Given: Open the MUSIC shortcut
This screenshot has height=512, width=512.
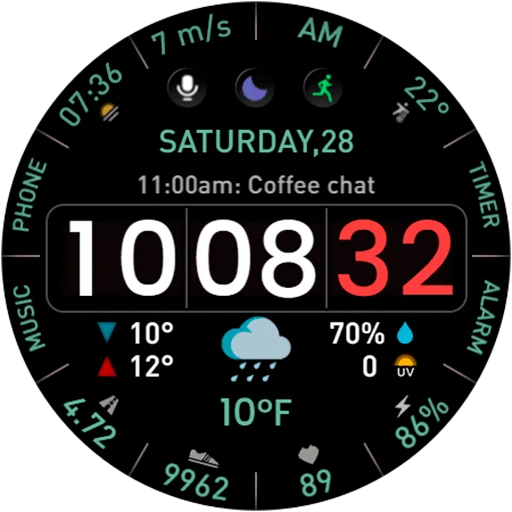Looking at the screenshot, I should click(x=29, y=318).
